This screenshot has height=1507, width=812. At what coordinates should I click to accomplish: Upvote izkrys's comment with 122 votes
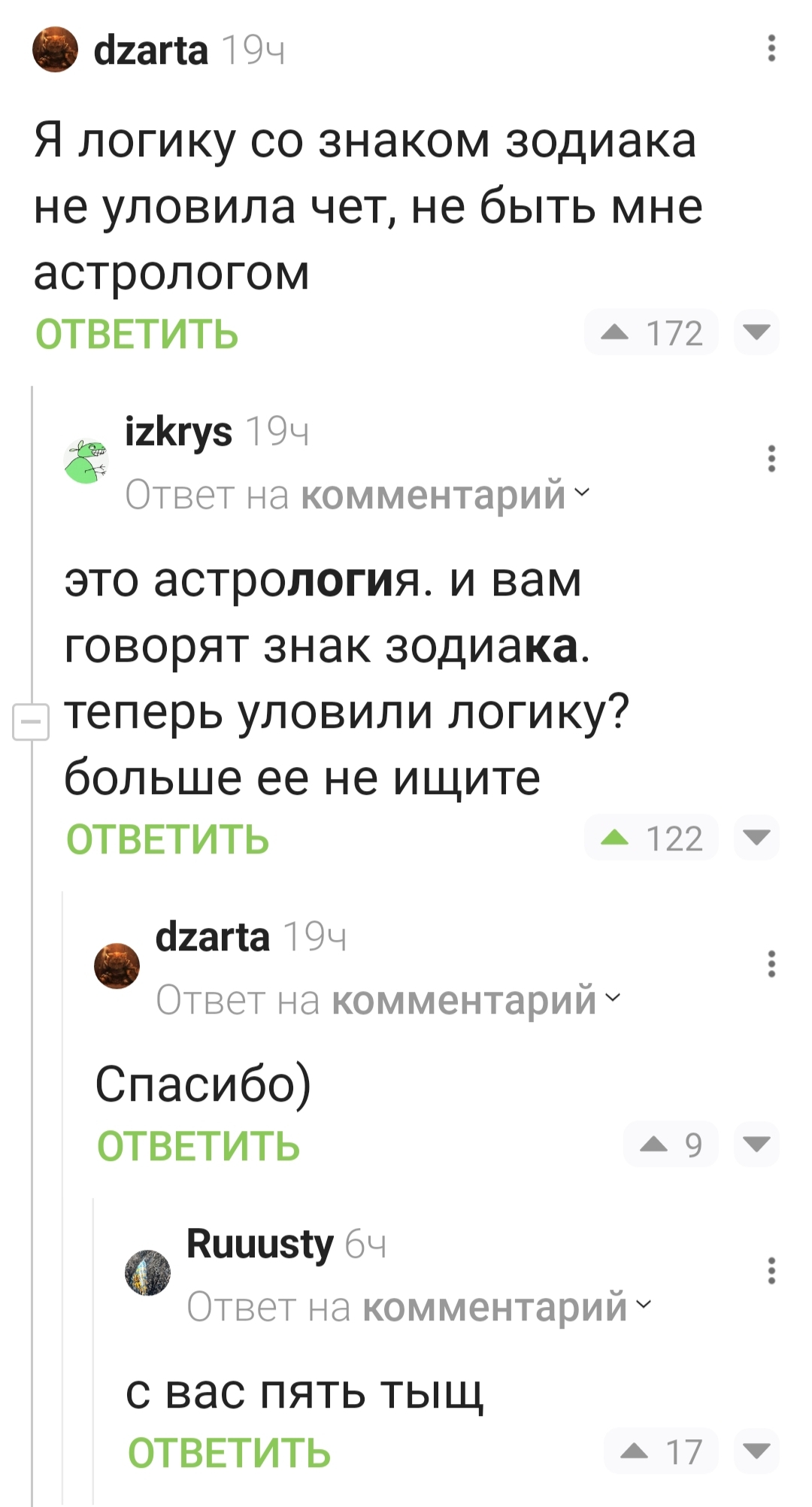click(615, 837)
